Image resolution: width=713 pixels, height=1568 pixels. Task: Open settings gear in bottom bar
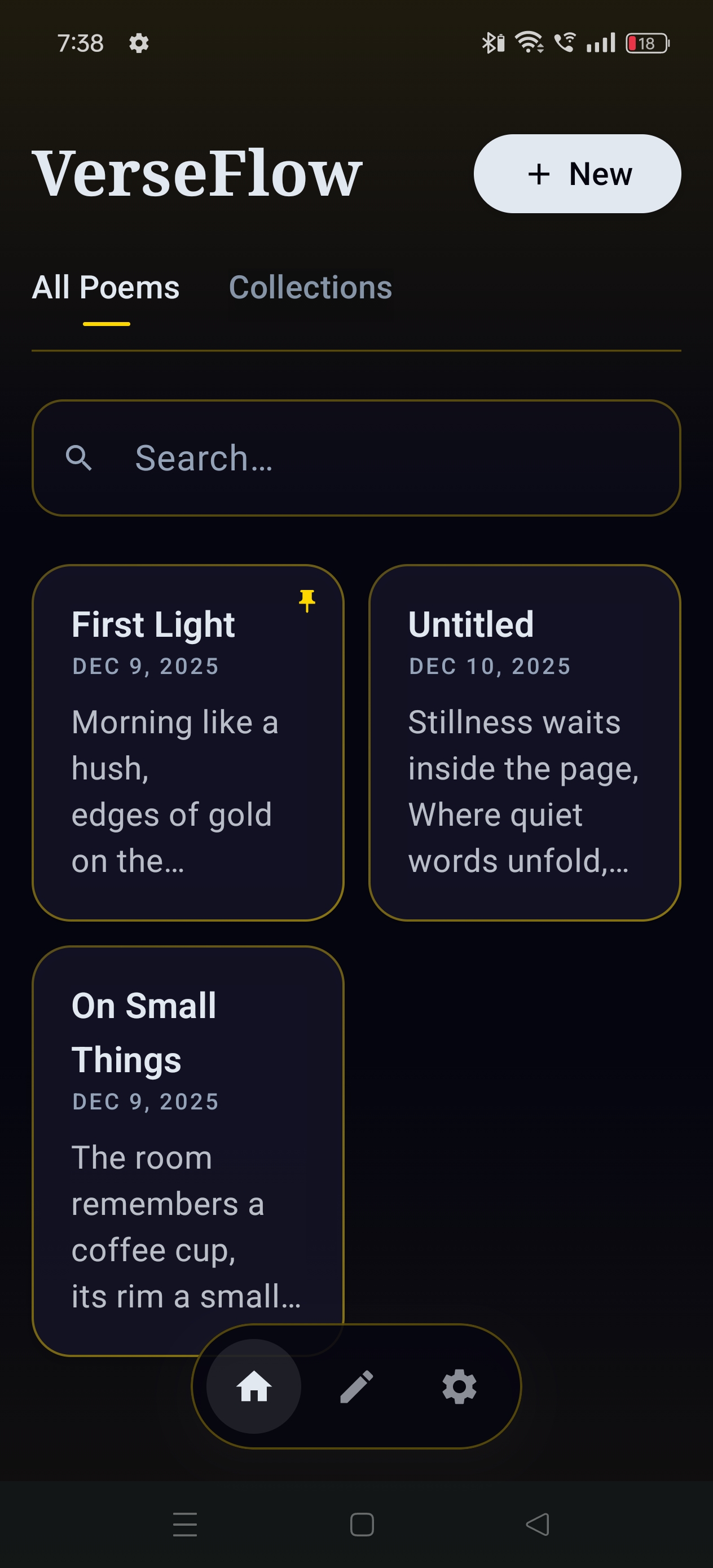point(459,1386)
